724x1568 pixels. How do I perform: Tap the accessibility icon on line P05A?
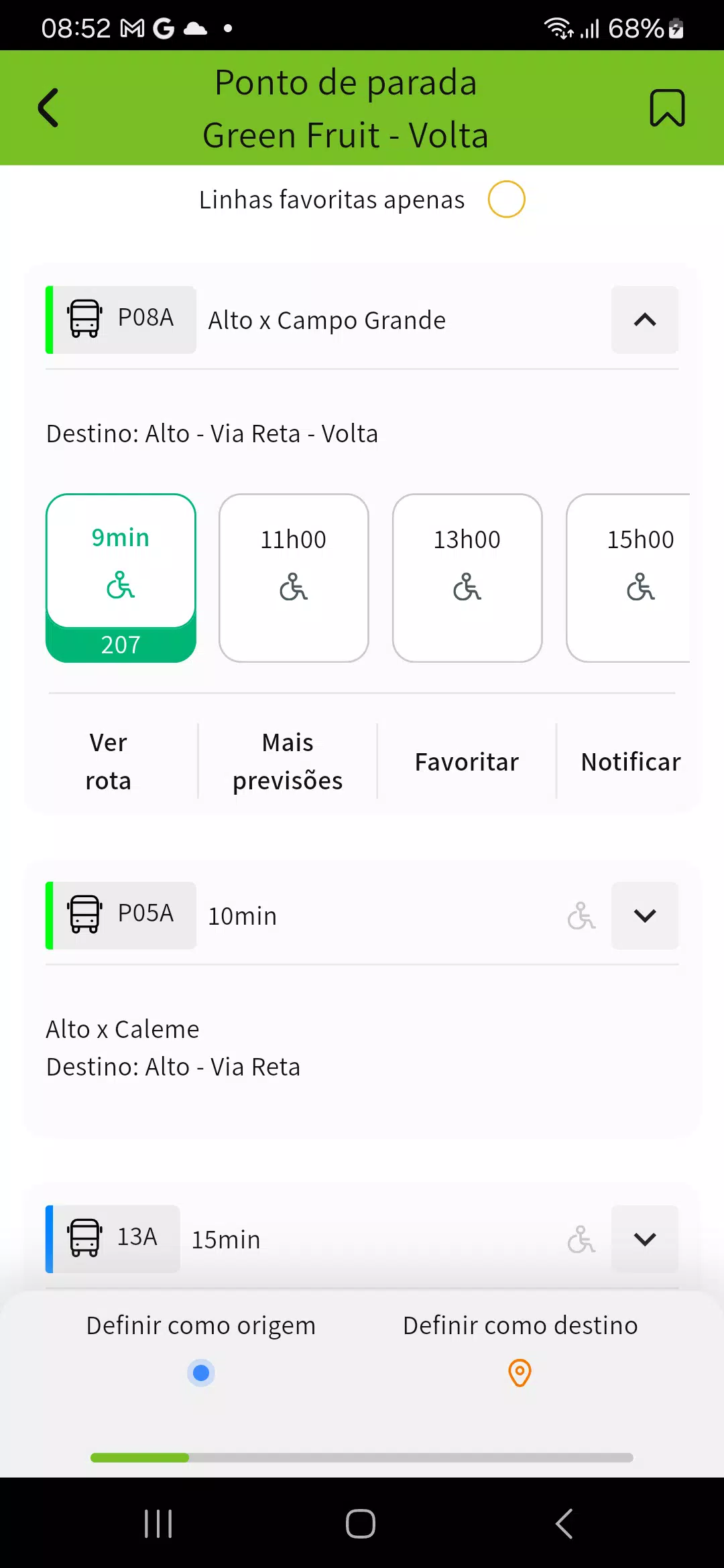(581, 916)
